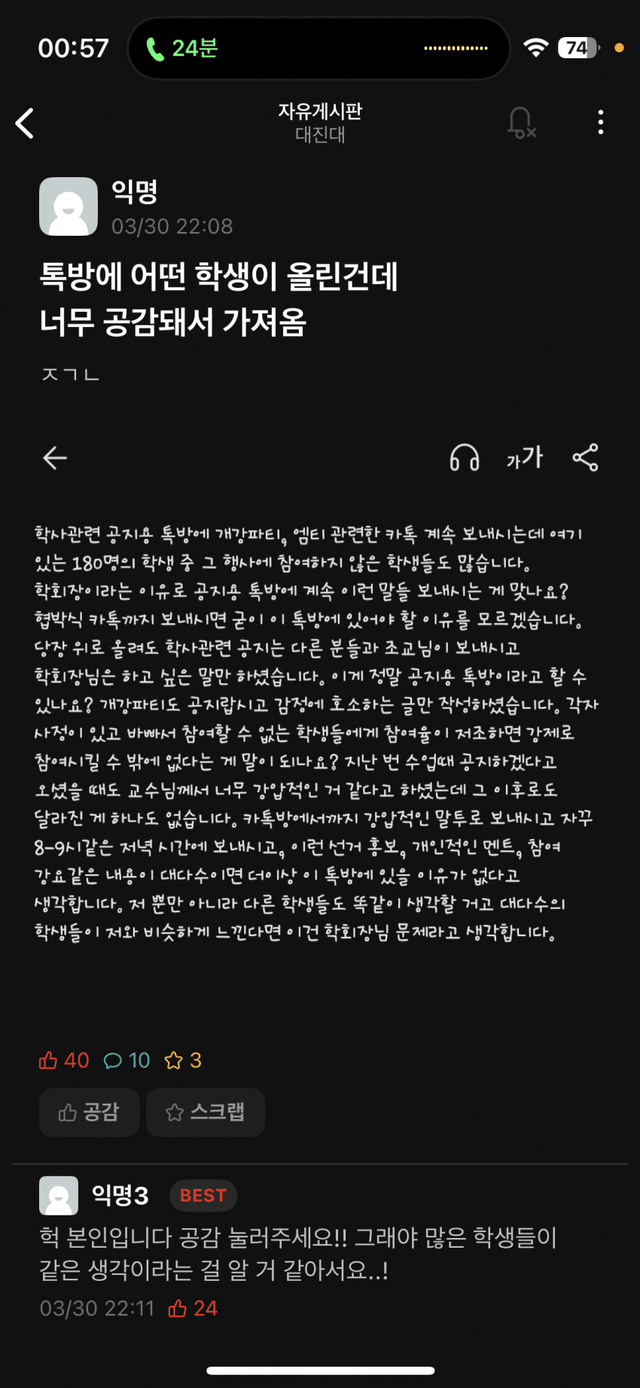640x1388 pixels.
Task: Return to the ongoing 24분 call
Action: tap(182, 48)
